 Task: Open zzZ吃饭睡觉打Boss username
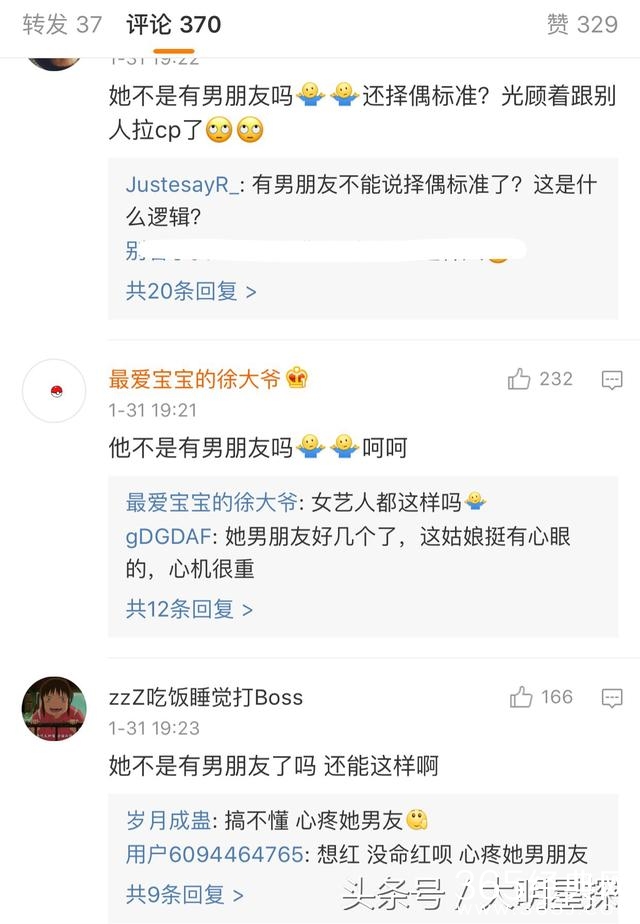206,697
